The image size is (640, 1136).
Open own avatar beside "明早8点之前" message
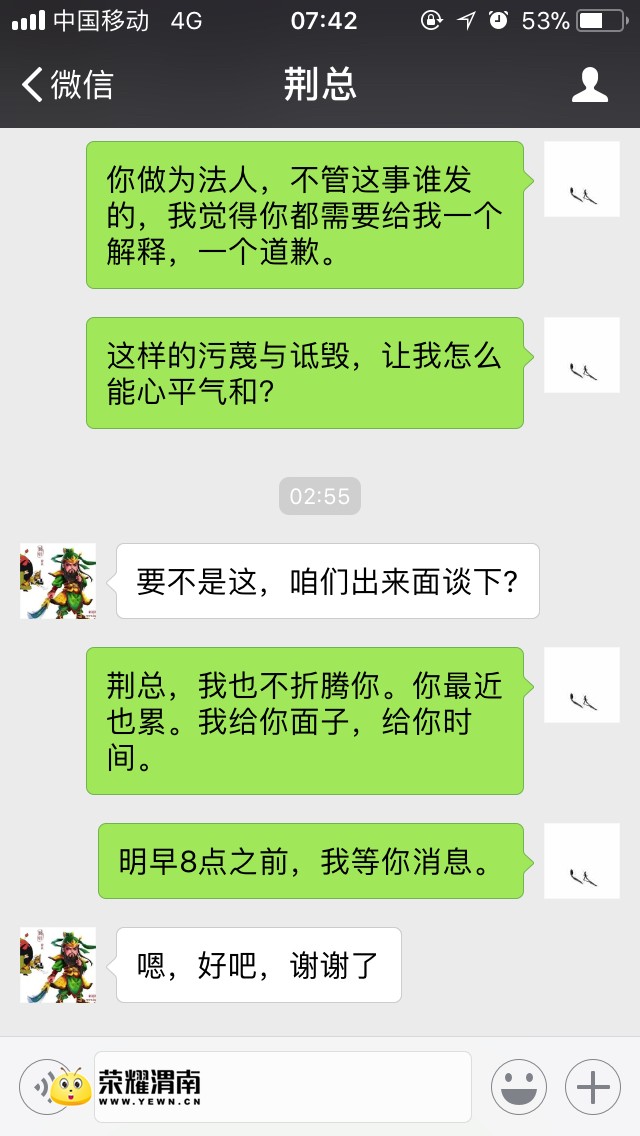click(x=581, y=861)
